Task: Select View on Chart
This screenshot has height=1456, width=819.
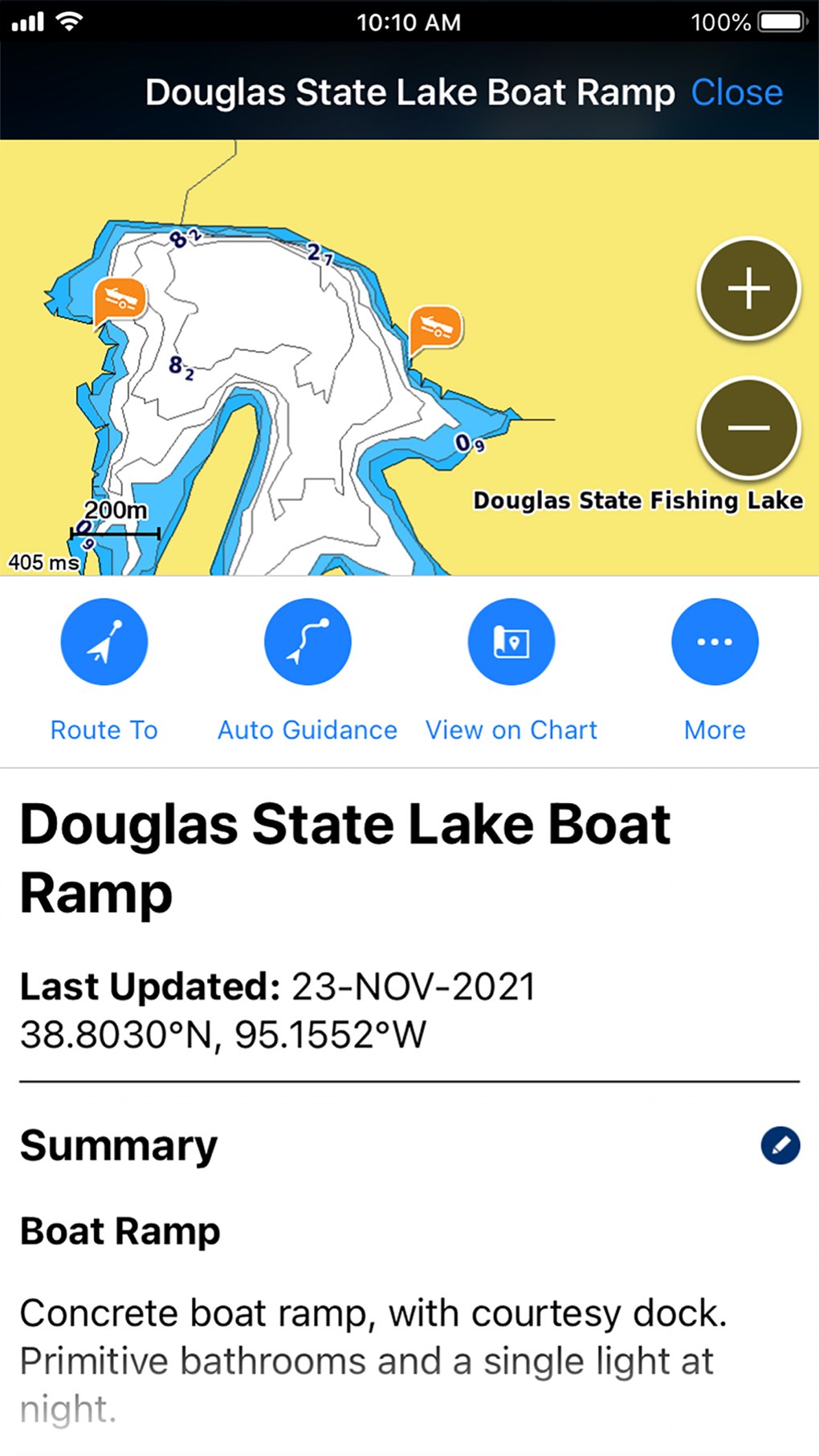Action: (511, 642)
